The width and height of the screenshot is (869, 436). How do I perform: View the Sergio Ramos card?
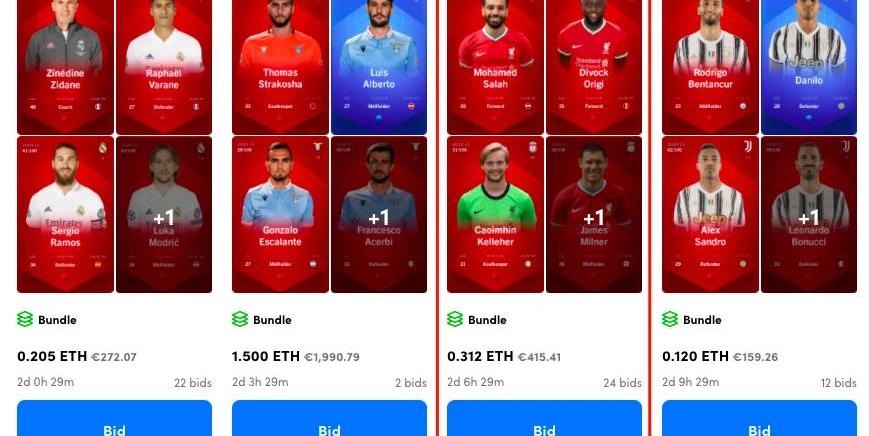coord(65,214)
